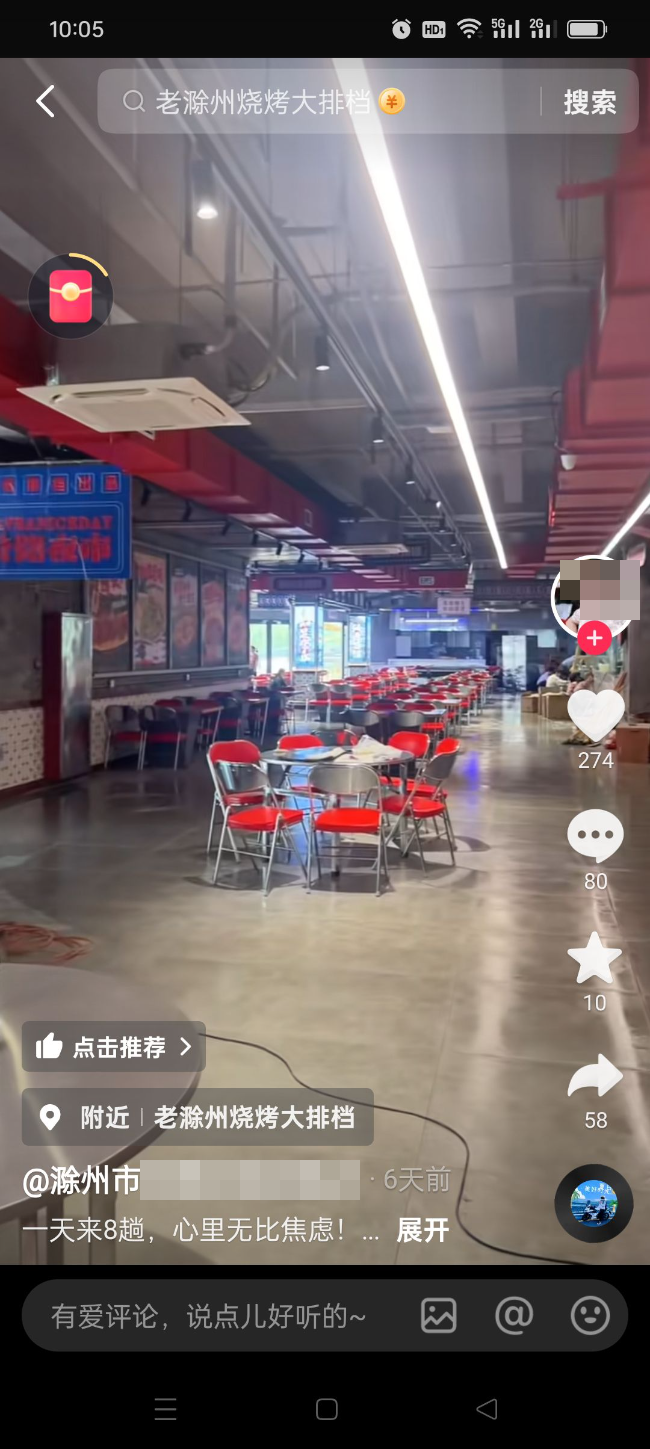Tap 点击推荐 to recommend
The height and width of the screenshot is (1449, 650).
pos(114,1047)
